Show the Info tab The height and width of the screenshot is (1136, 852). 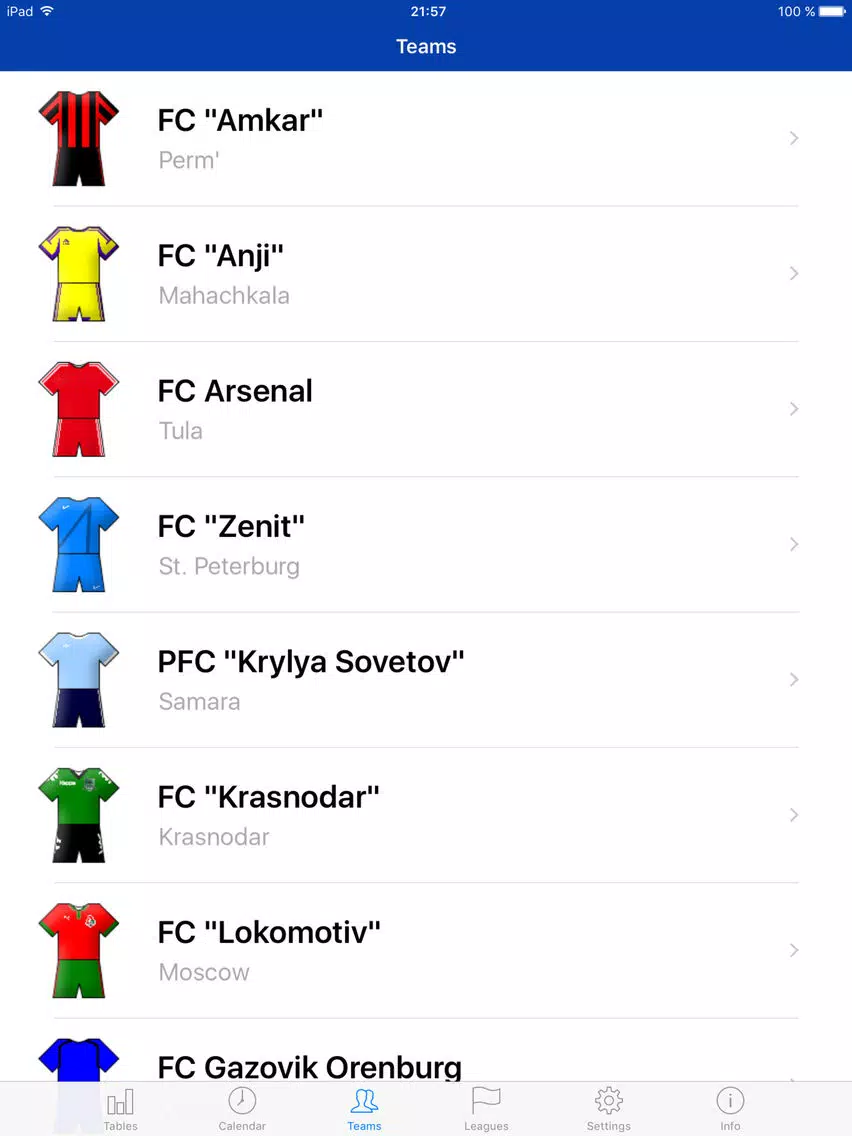[730, 1109]
